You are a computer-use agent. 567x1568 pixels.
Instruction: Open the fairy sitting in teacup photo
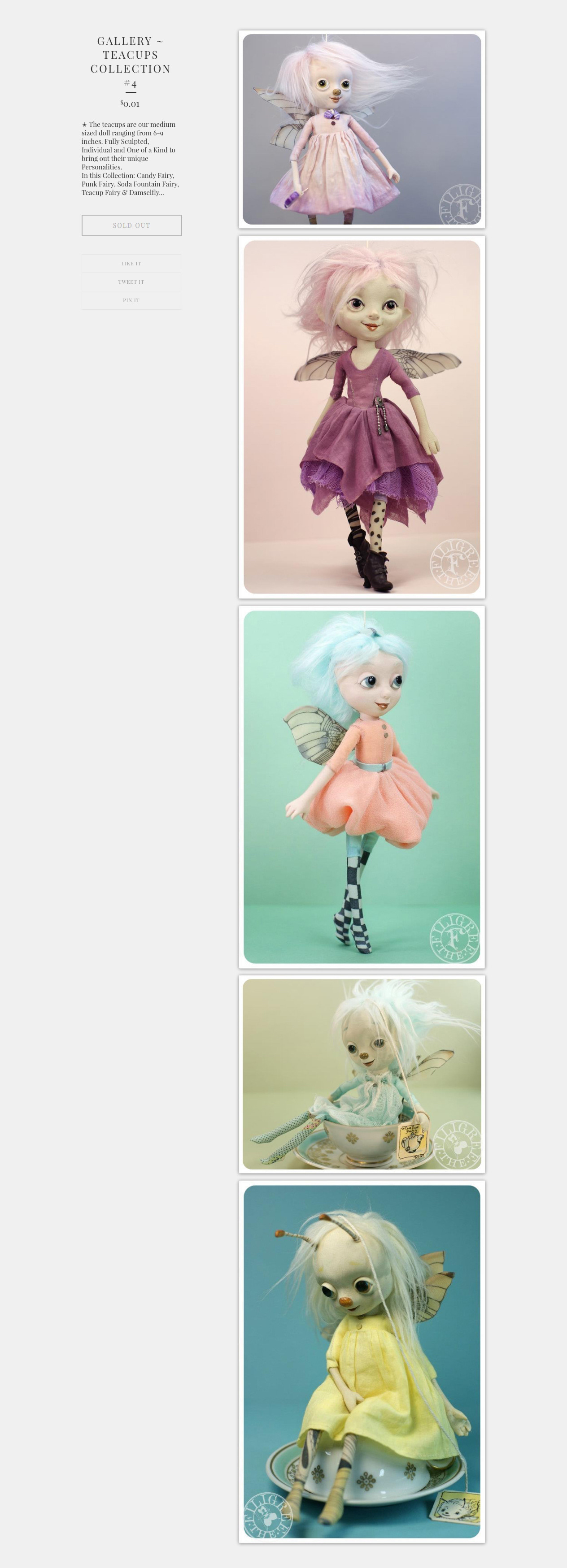click(362, 1074)
